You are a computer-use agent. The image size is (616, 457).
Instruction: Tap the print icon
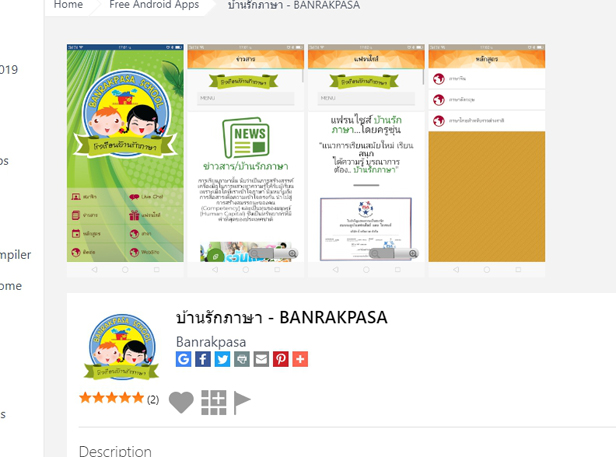click(242, 360)
